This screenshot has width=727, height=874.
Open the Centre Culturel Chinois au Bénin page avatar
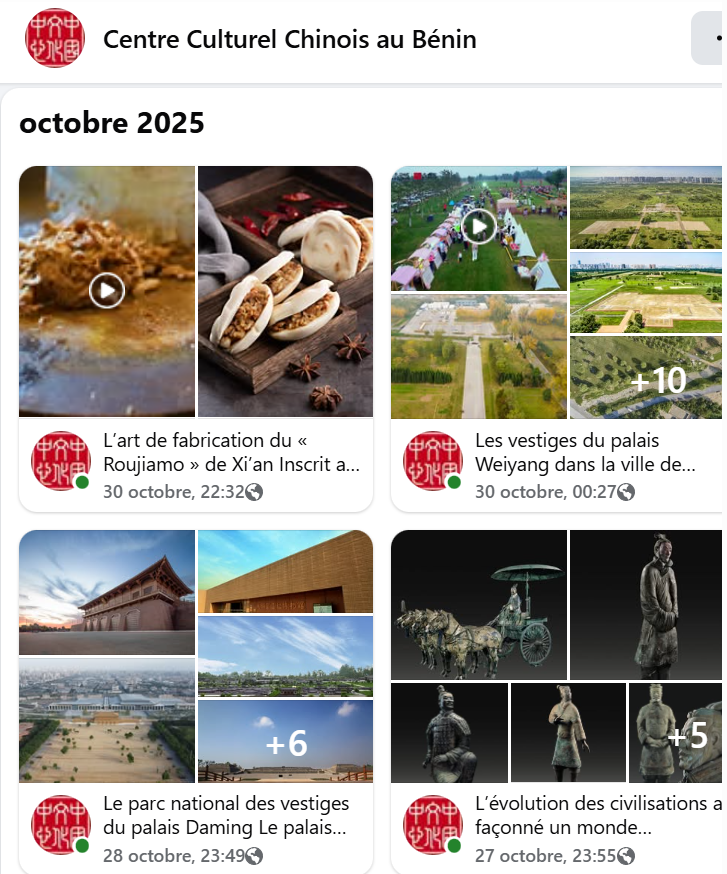pos(55,39)
